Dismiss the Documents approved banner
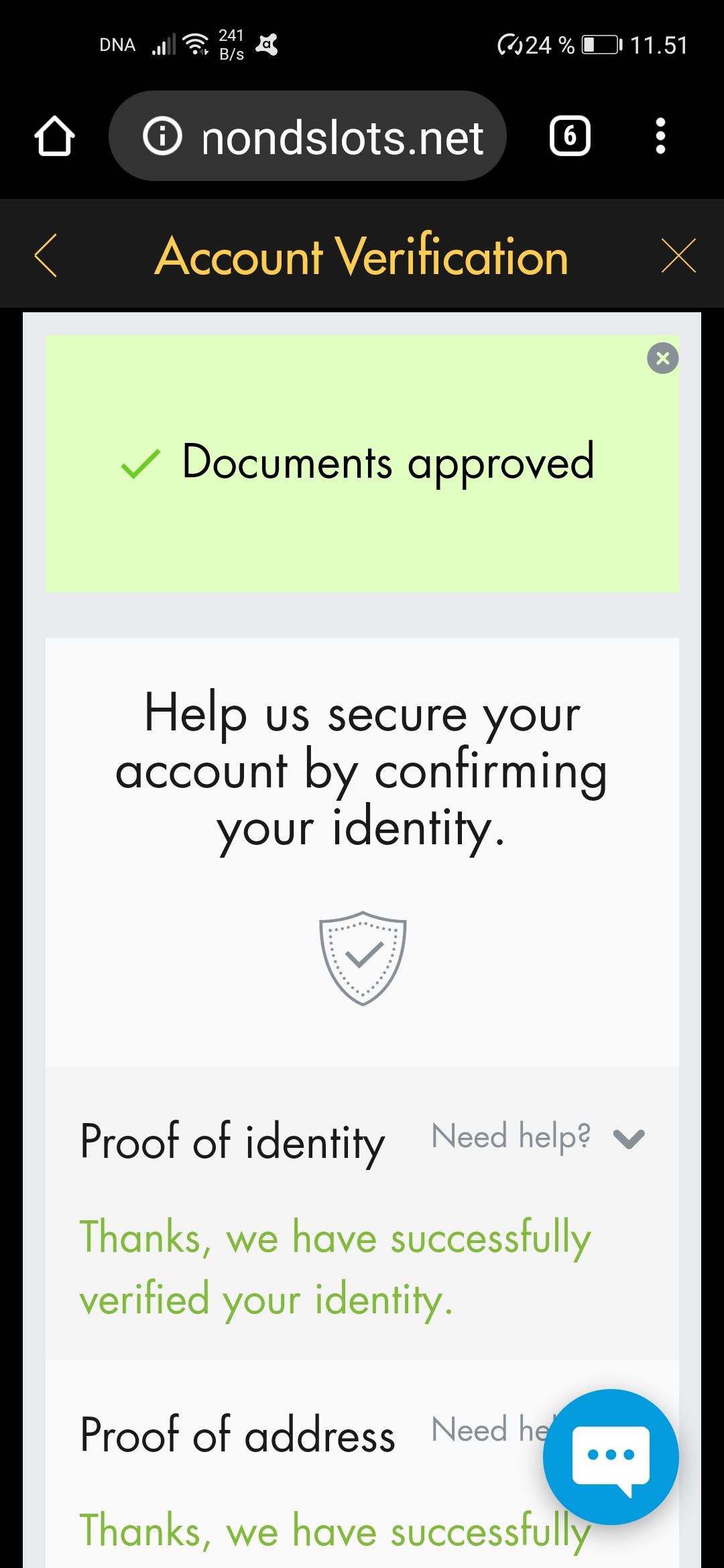Image resolution: width=724 pixels, height=1568 pixels. click(x=662, y=358)
